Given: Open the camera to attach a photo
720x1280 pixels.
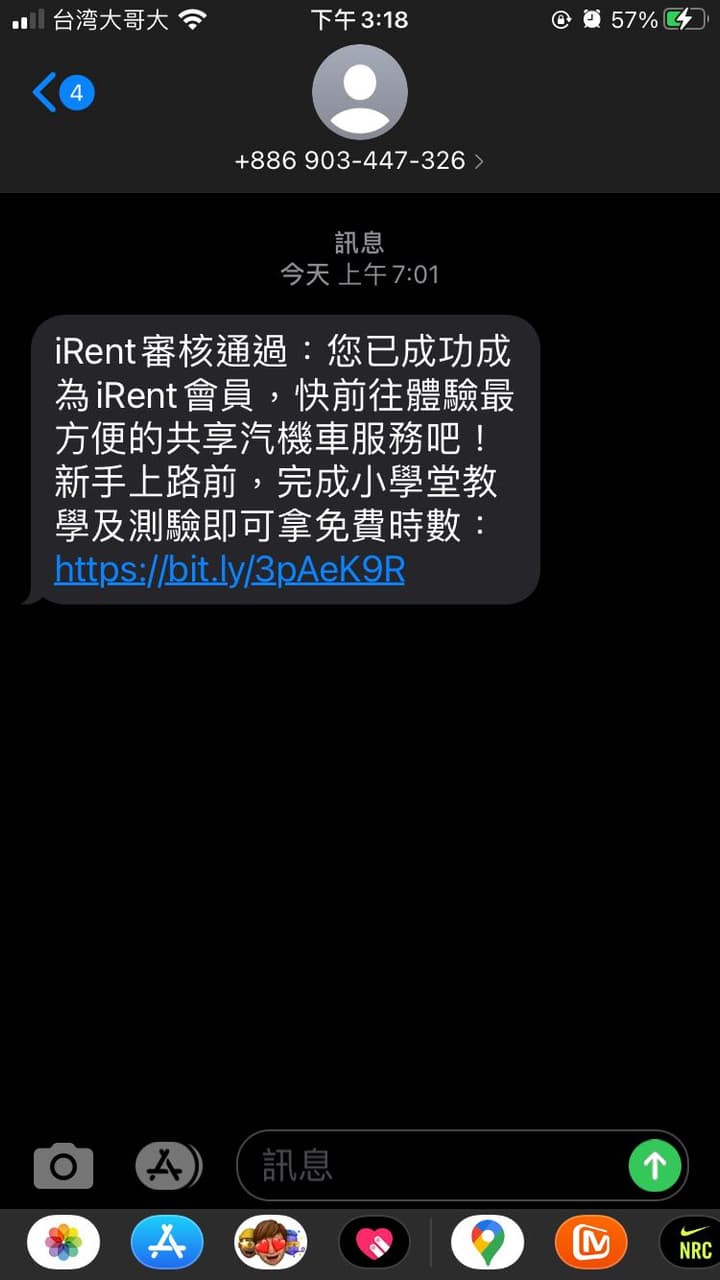Looking at the screenshot, I should tap(63, 1166).
